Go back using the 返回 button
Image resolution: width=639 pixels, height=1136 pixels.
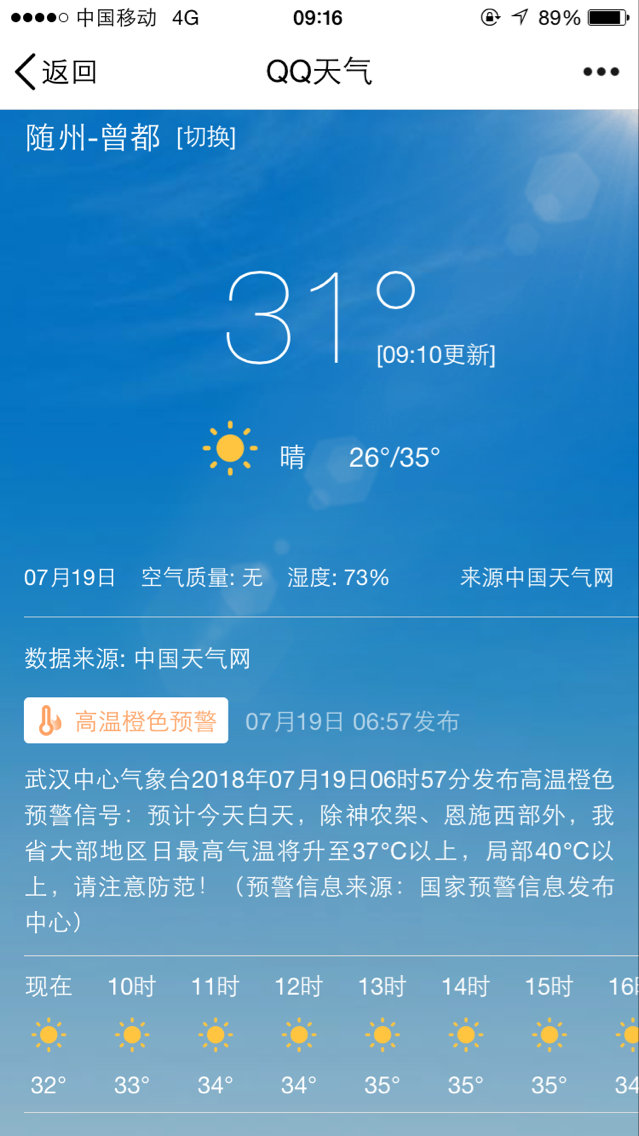55,72
